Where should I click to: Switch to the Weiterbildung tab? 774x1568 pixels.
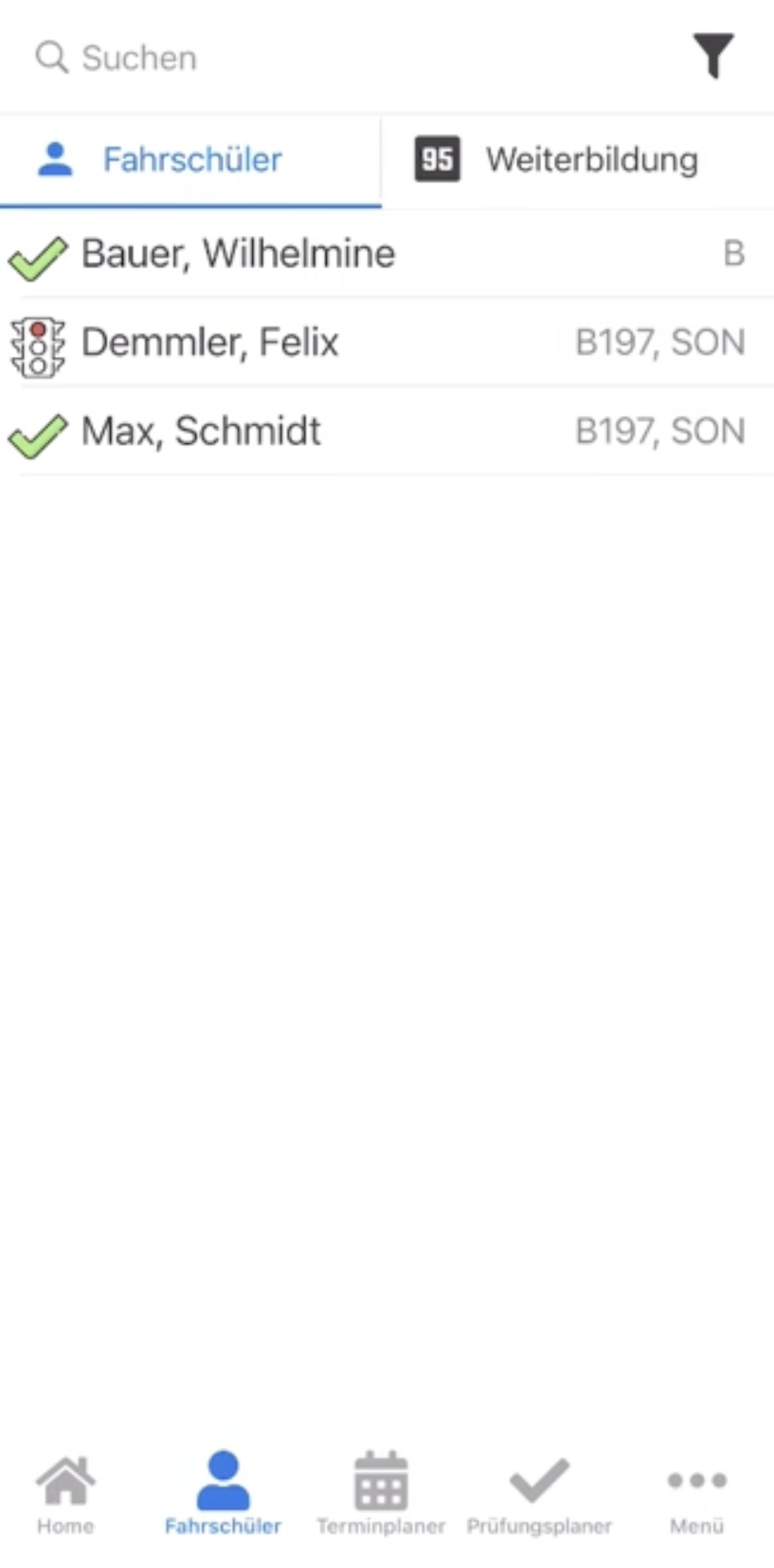coord(578,160)
